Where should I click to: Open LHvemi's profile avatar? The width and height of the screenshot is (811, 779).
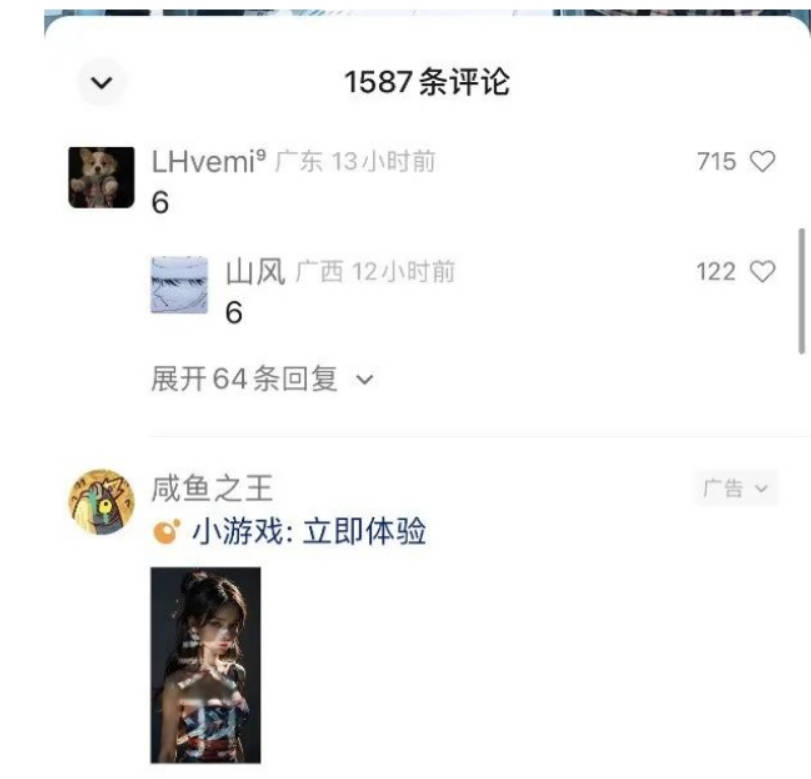(x=101, y=177)
